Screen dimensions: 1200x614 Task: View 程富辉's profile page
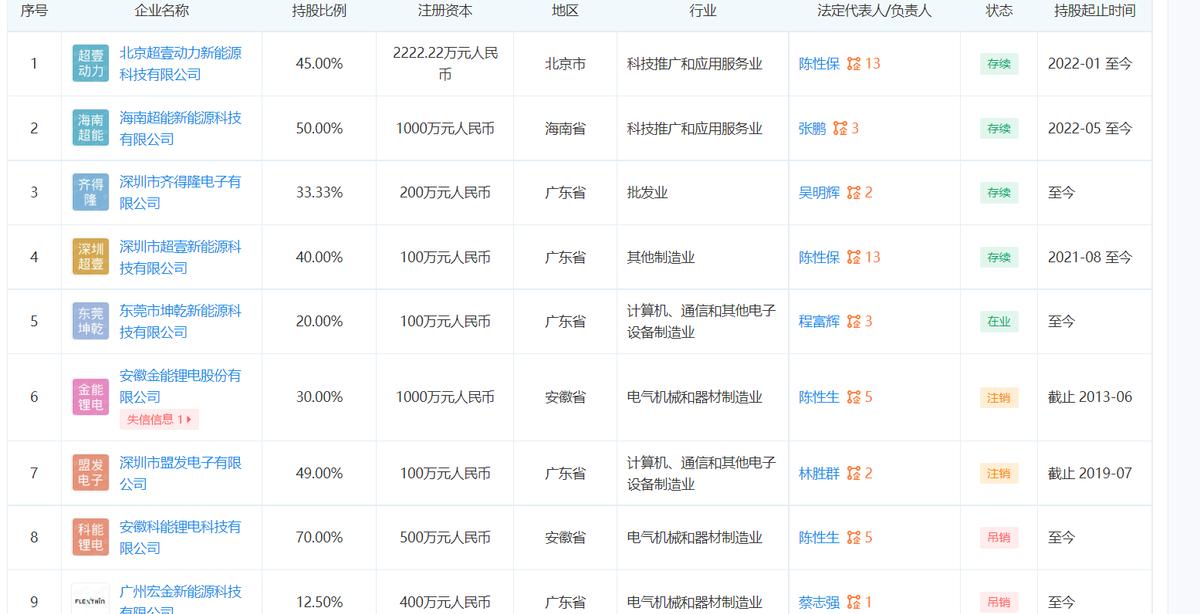point(819,321)
